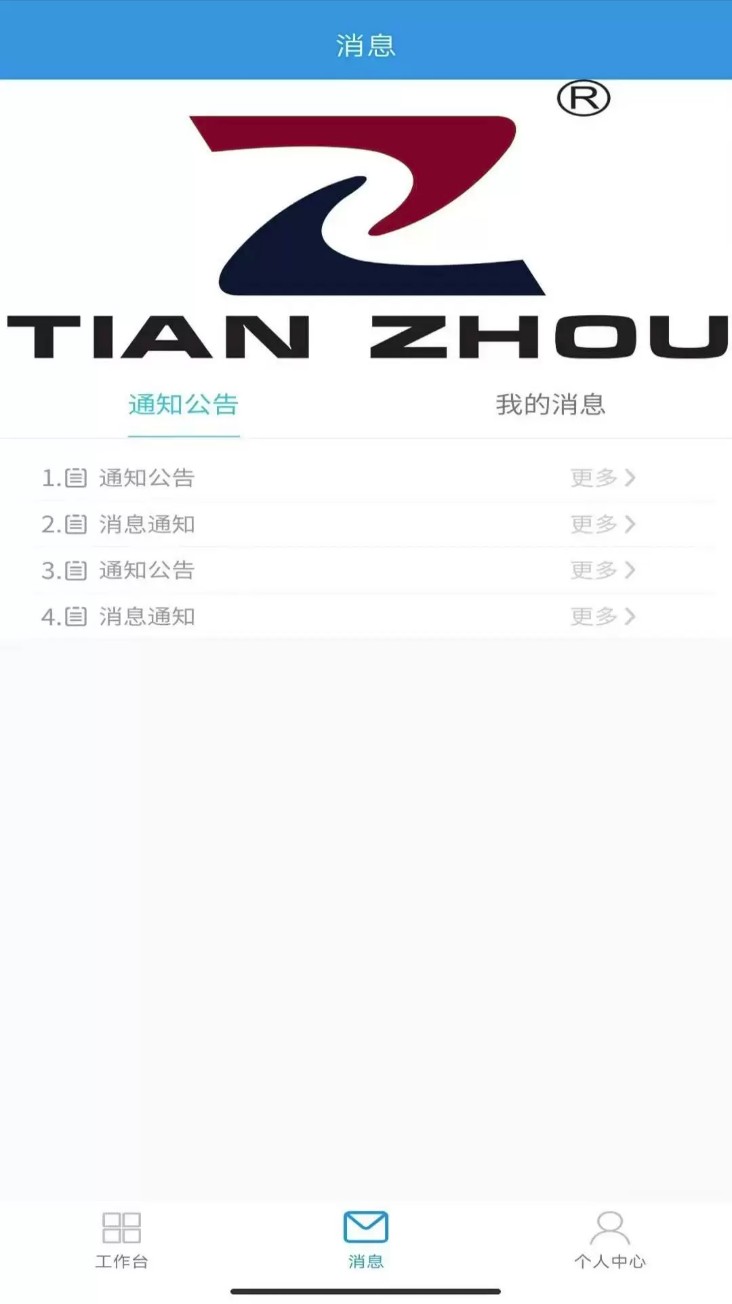The height and width of the screenshot is (1304, 732).
Task: Open row 1 通知公告
Action: pyautogui.click(x=146, y=478)
